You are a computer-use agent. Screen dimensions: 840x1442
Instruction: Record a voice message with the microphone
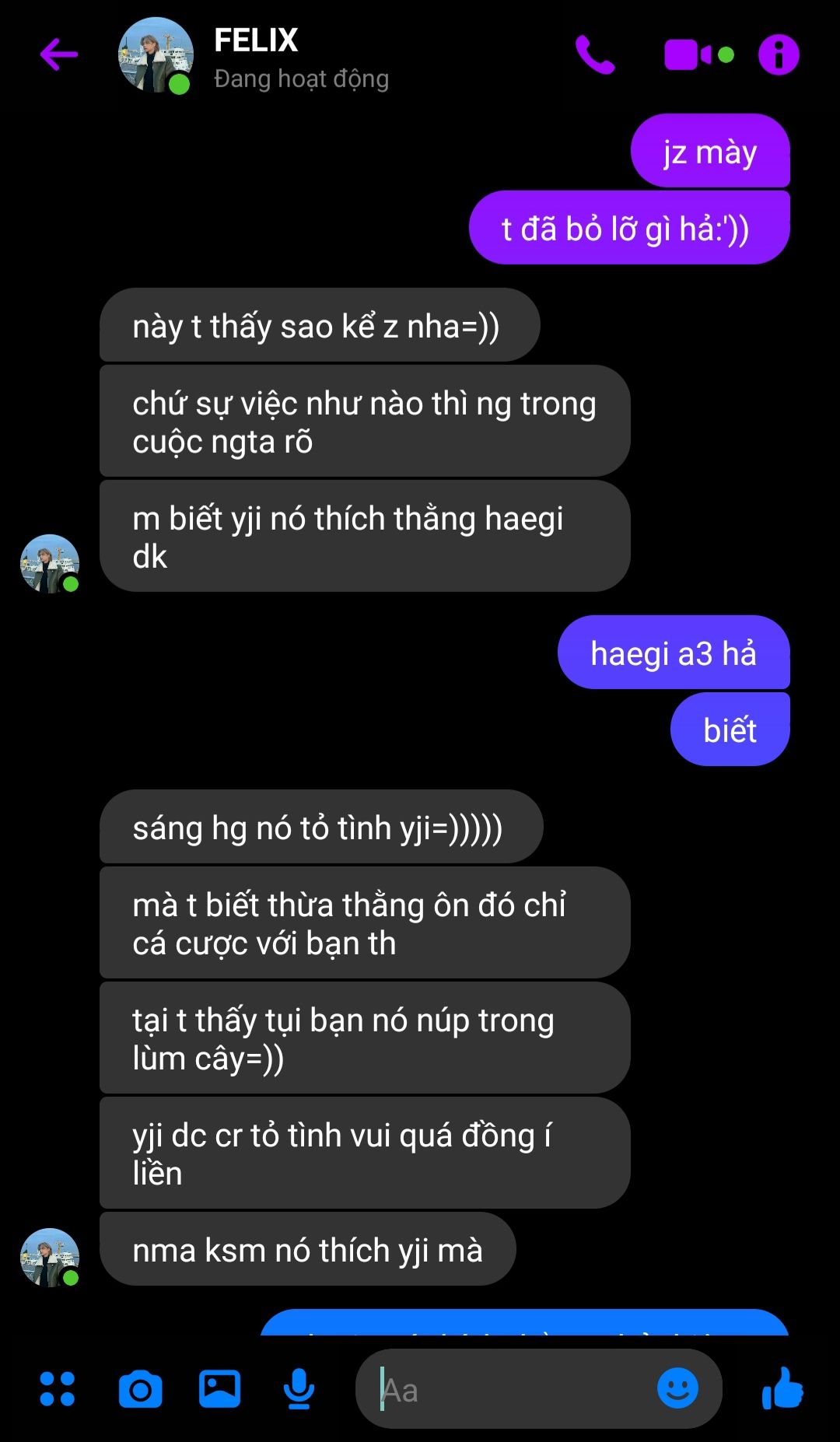pos(299,1388)
